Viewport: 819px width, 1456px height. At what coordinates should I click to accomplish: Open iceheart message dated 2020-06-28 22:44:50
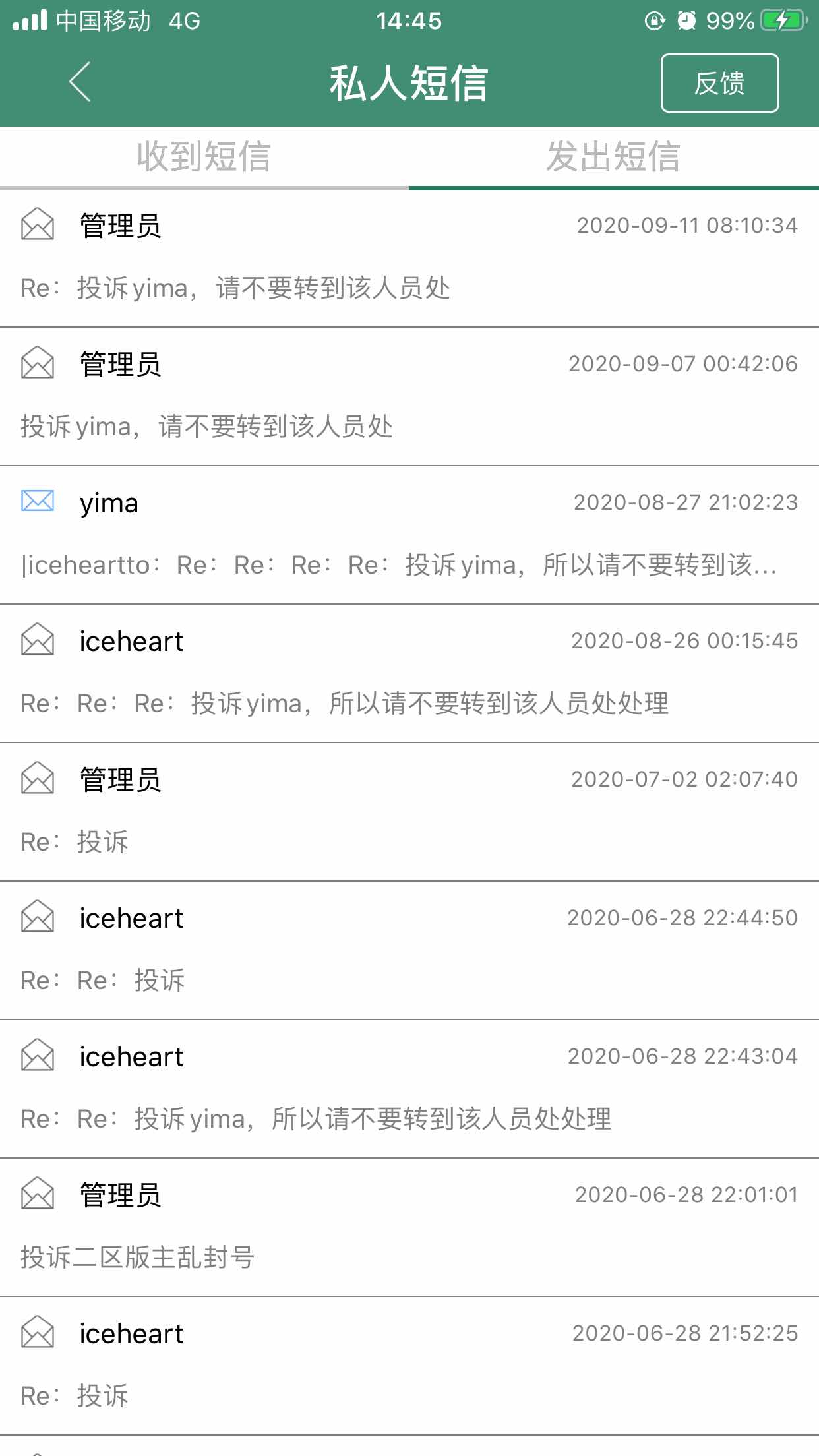tap(409, 951)
